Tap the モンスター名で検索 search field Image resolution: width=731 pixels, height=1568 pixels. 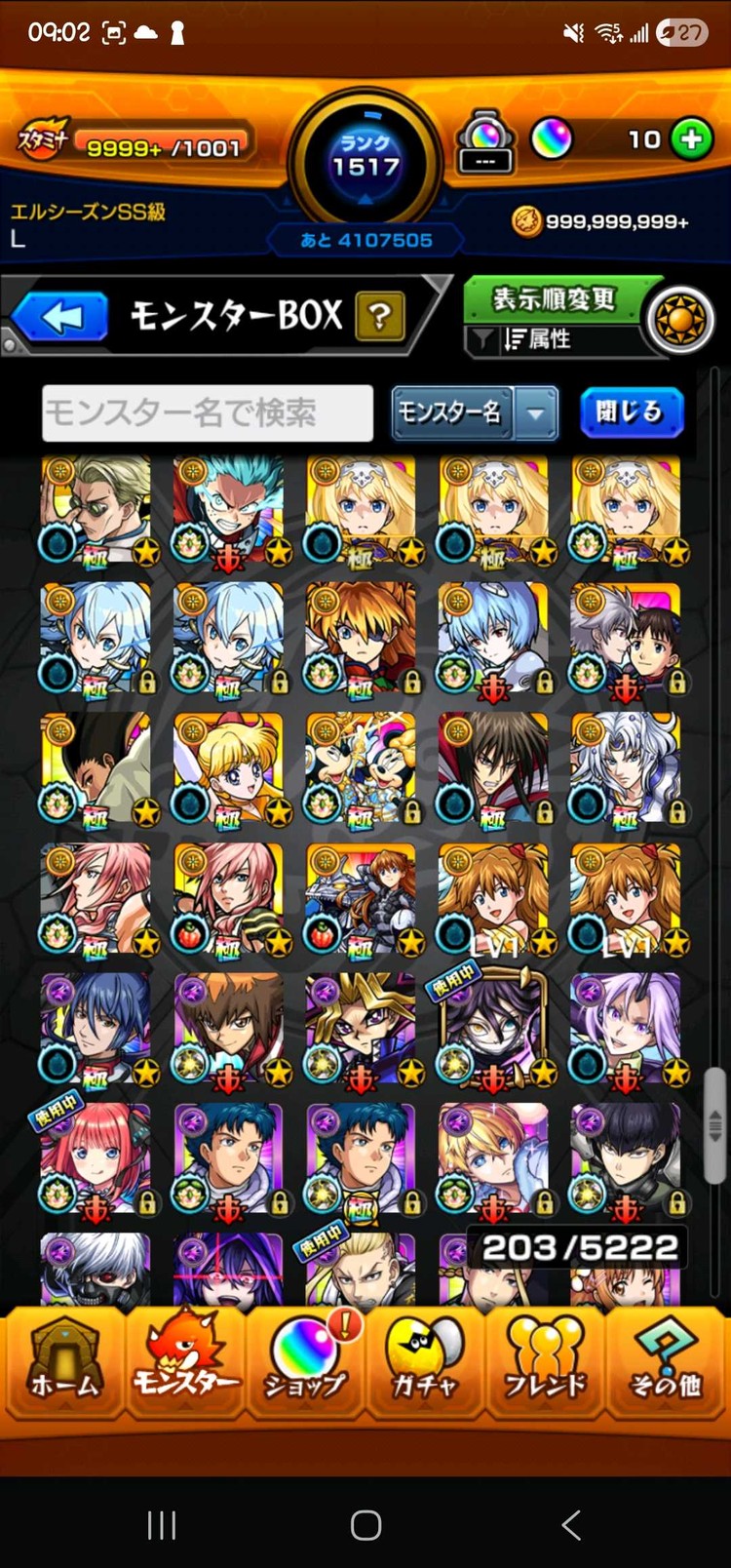(207, 412)
